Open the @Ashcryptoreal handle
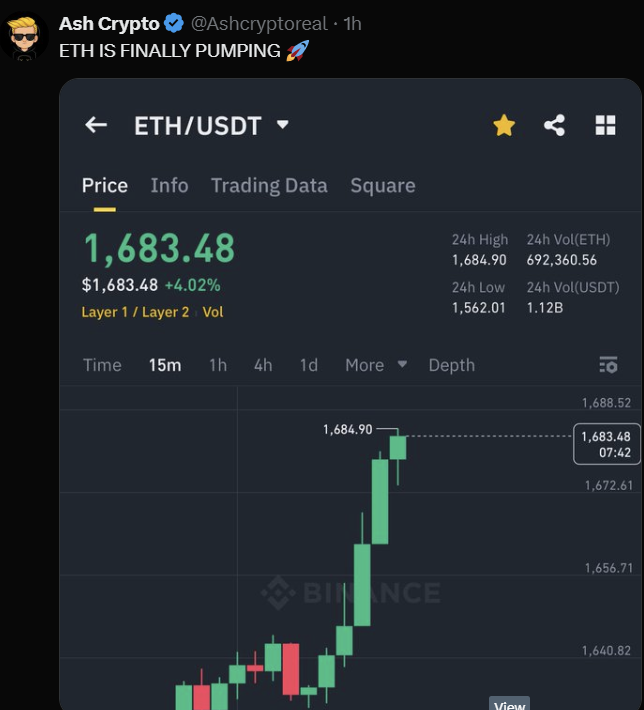The width and height of the screenshot is (644, 710). coord(259,23)
